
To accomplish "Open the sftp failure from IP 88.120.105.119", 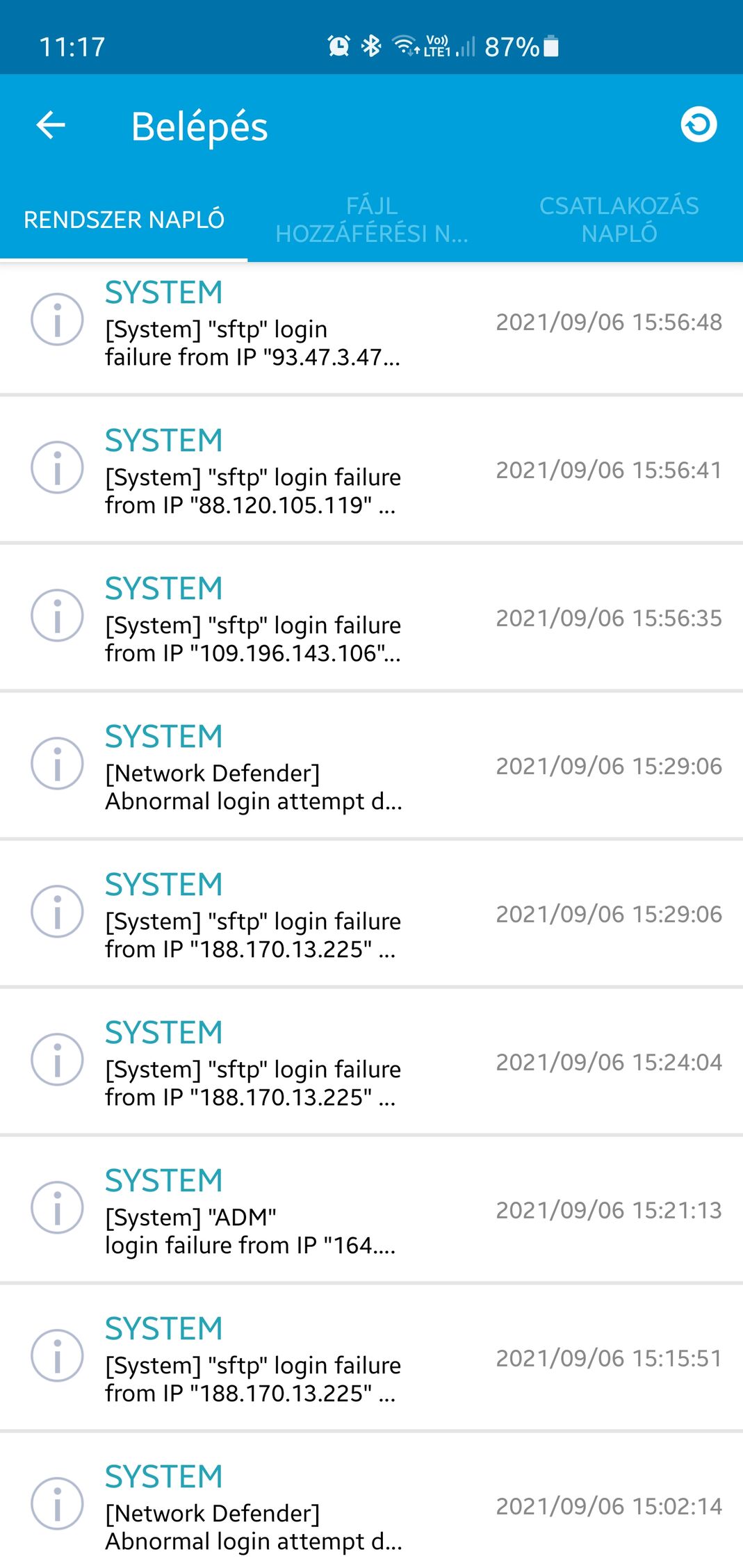I will point(371,470).
